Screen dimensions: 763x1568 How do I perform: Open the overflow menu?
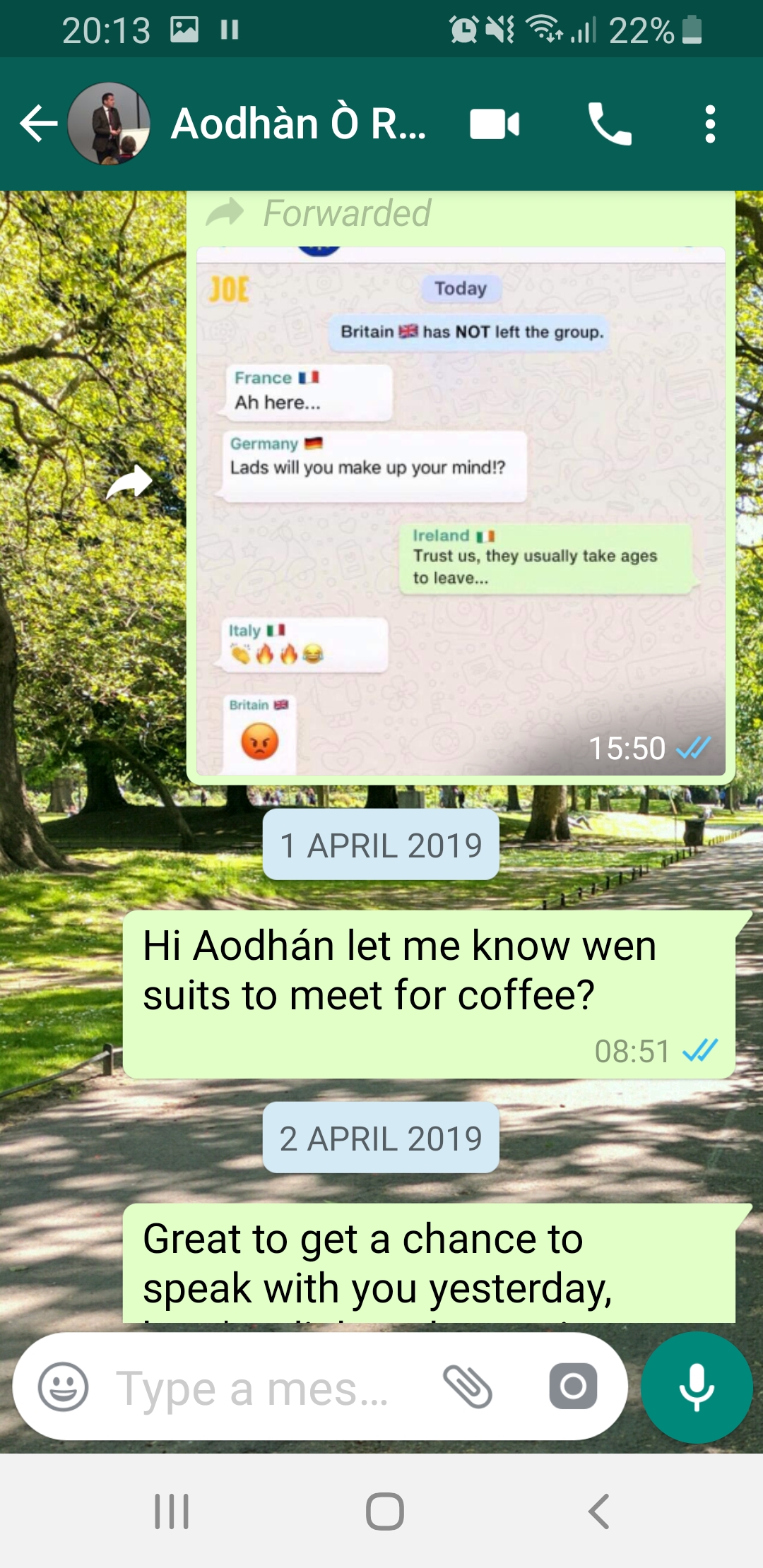click(710, 124)
